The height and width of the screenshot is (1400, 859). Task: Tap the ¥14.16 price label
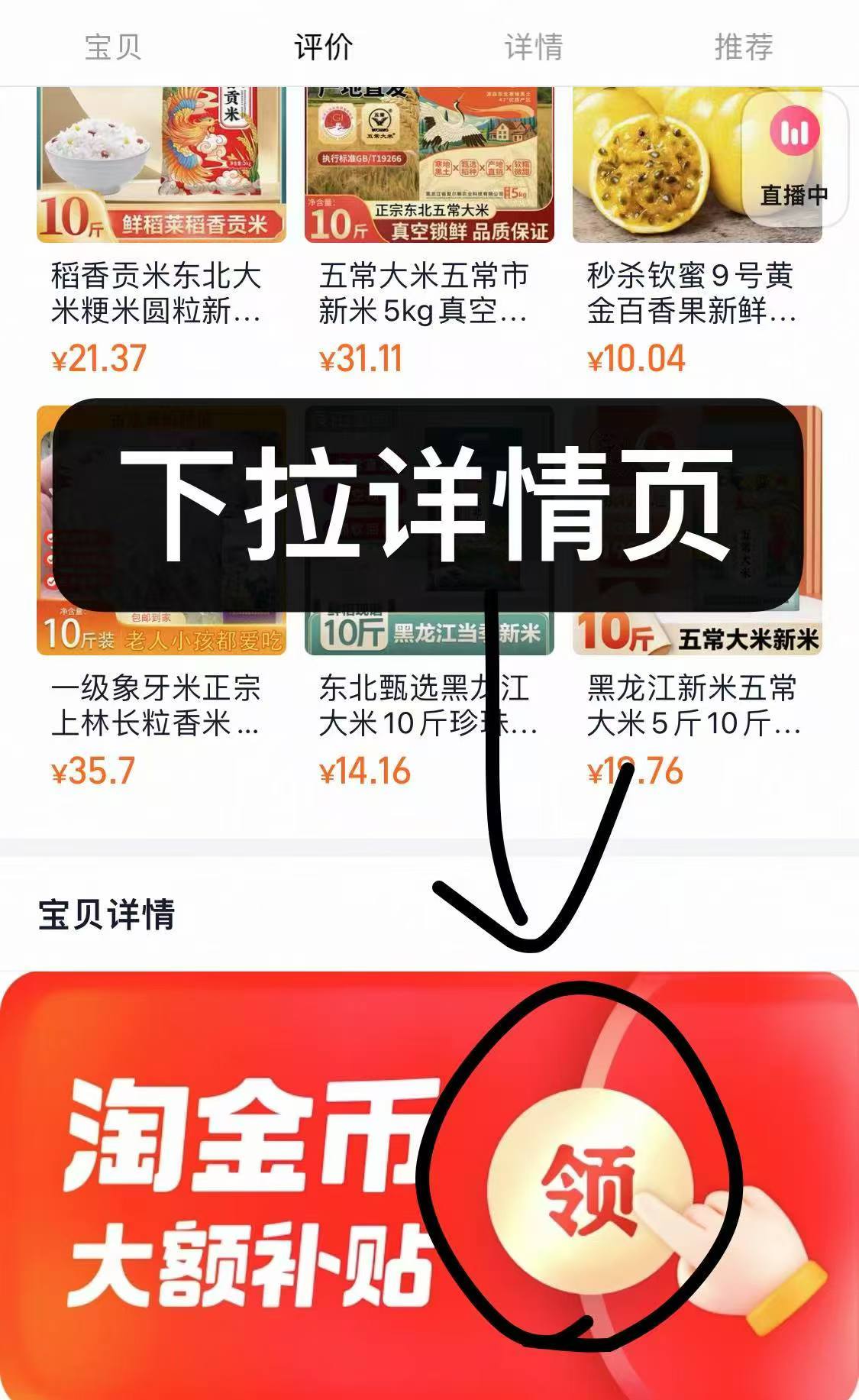pos(367,772)
